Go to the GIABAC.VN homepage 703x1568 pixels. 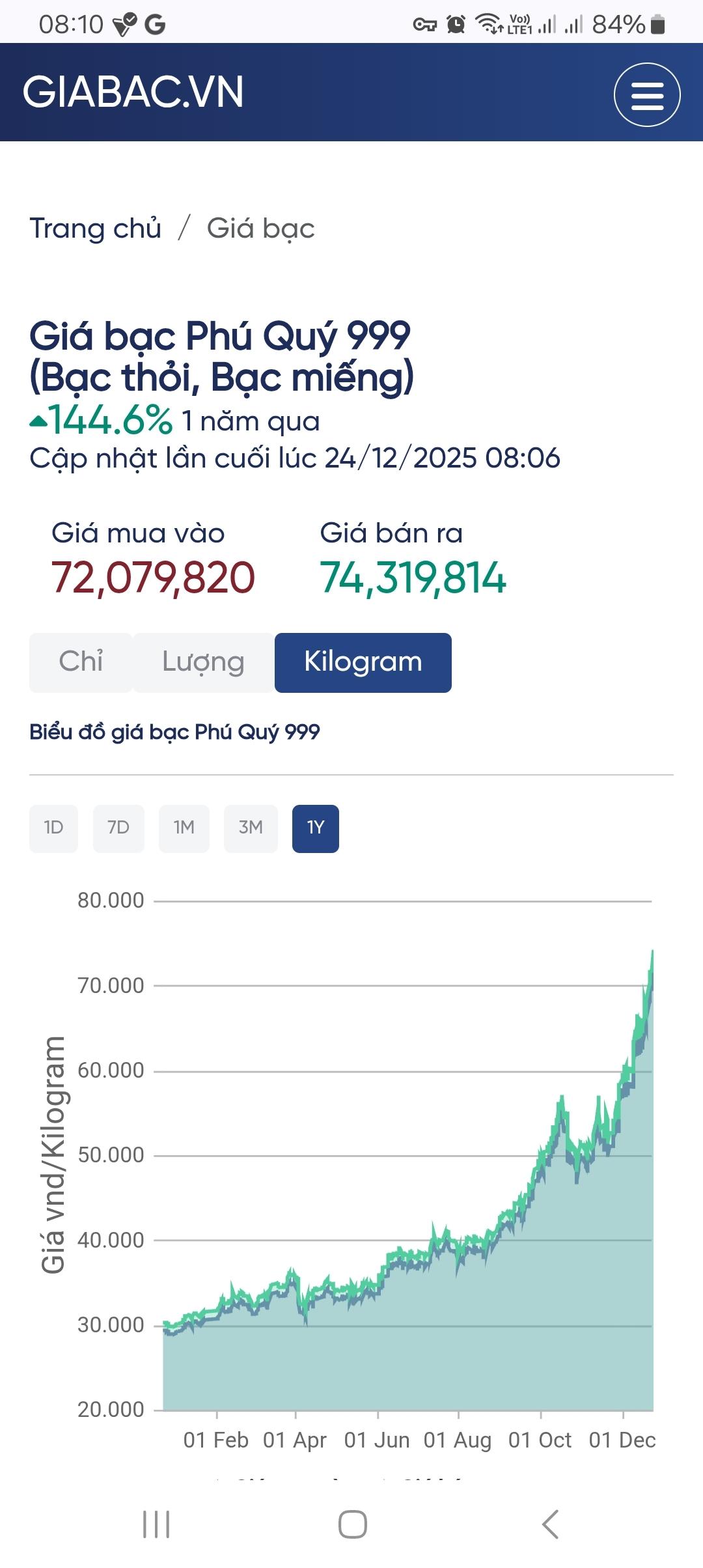tap(133, 92)
